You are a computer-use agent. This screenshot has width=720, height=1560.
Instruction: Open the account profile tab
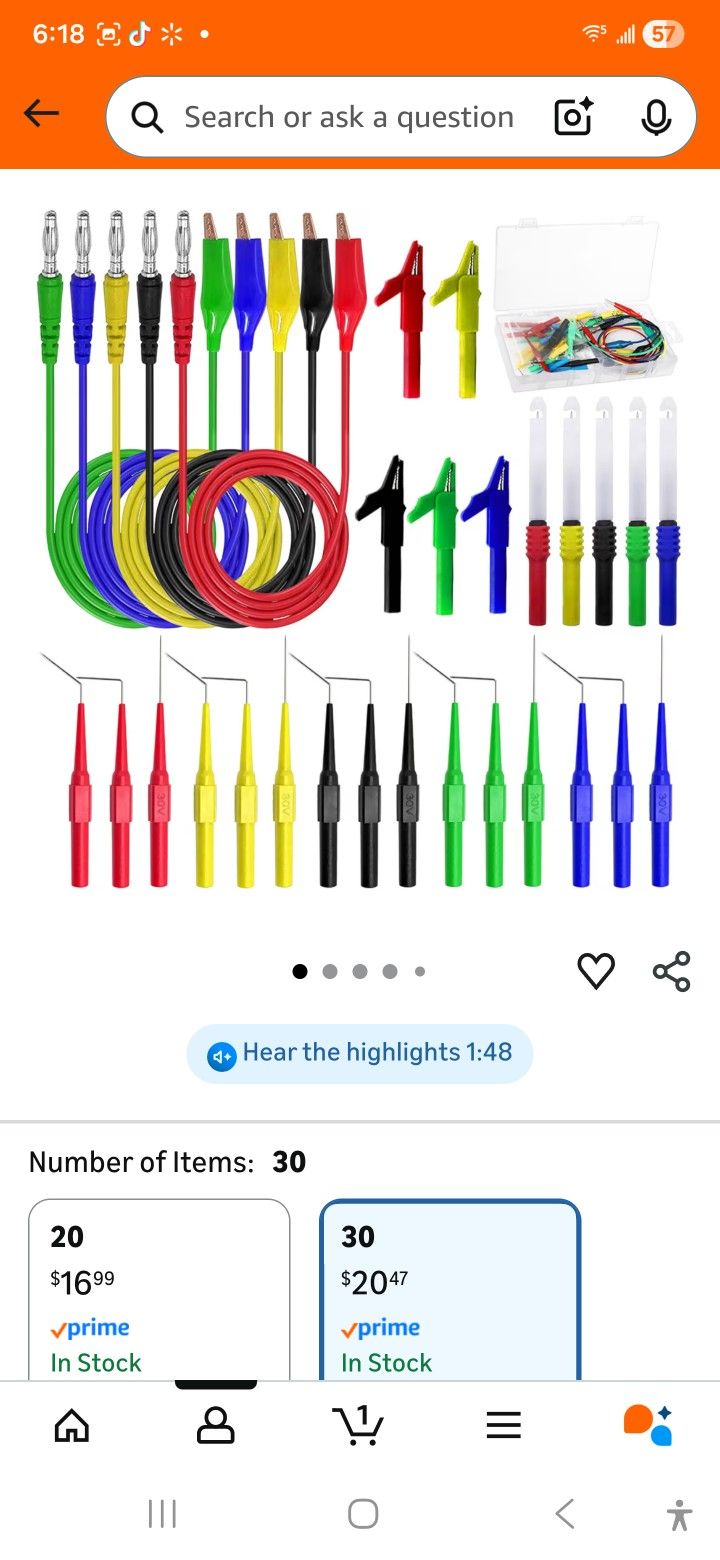click(215, 1425)
